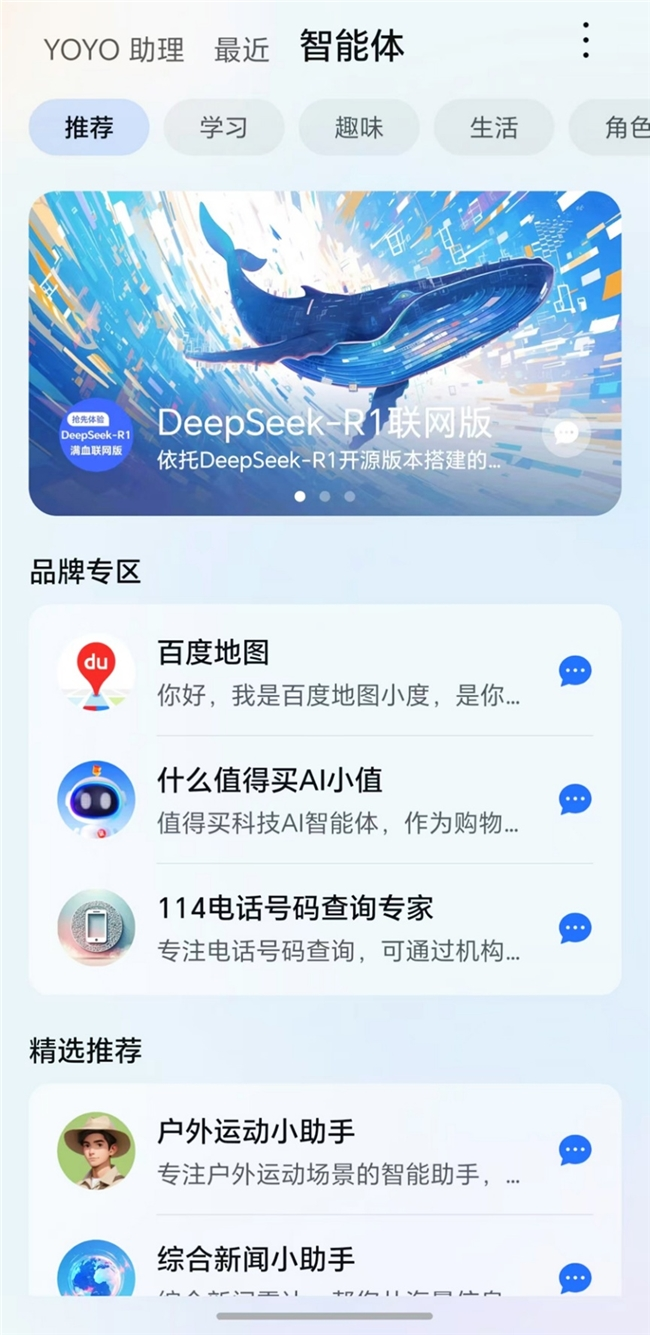Viewport: 650px width, 1335px height.
Task: Tap the chat icon on the DeepSeek banner
Action: 566,432
